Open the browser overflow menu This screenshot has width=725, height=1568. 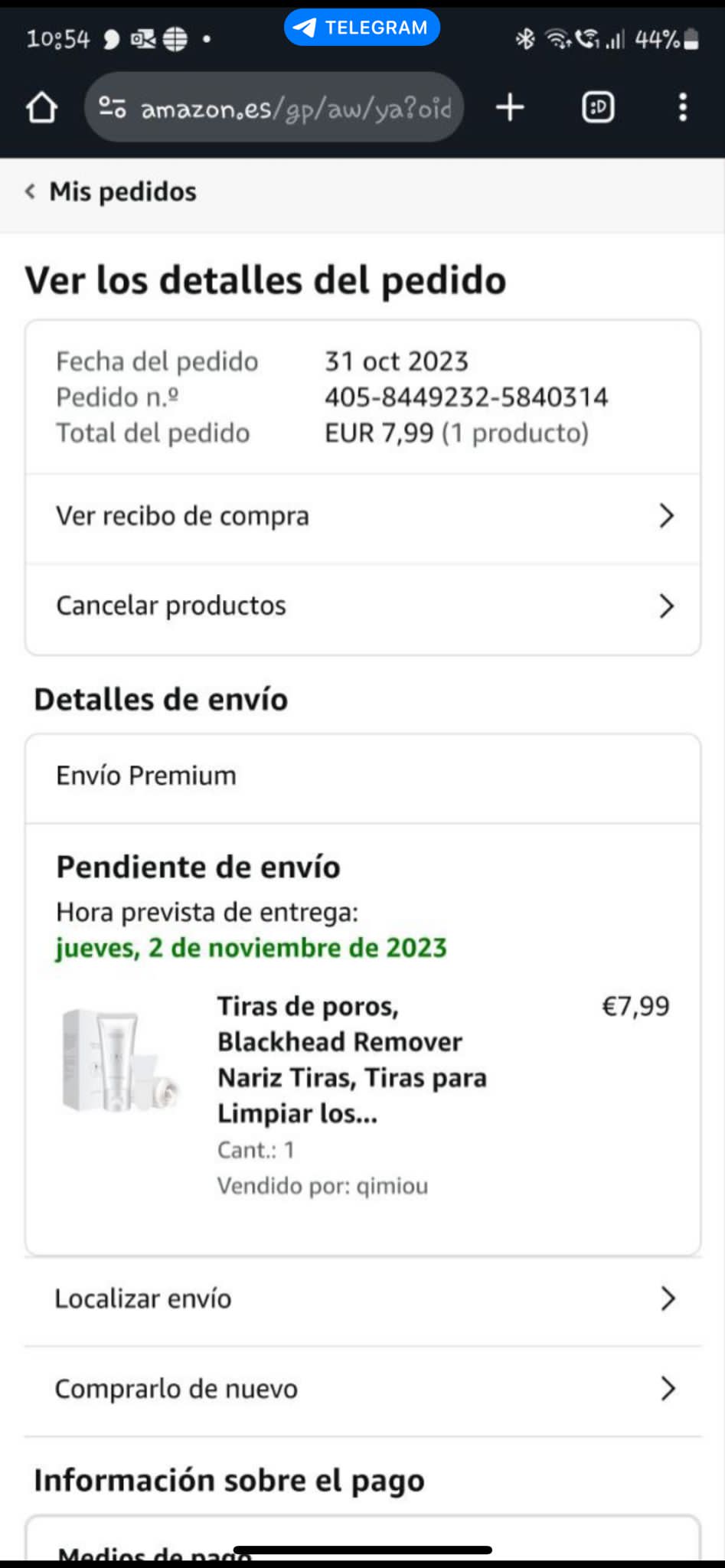coord(682,108)
